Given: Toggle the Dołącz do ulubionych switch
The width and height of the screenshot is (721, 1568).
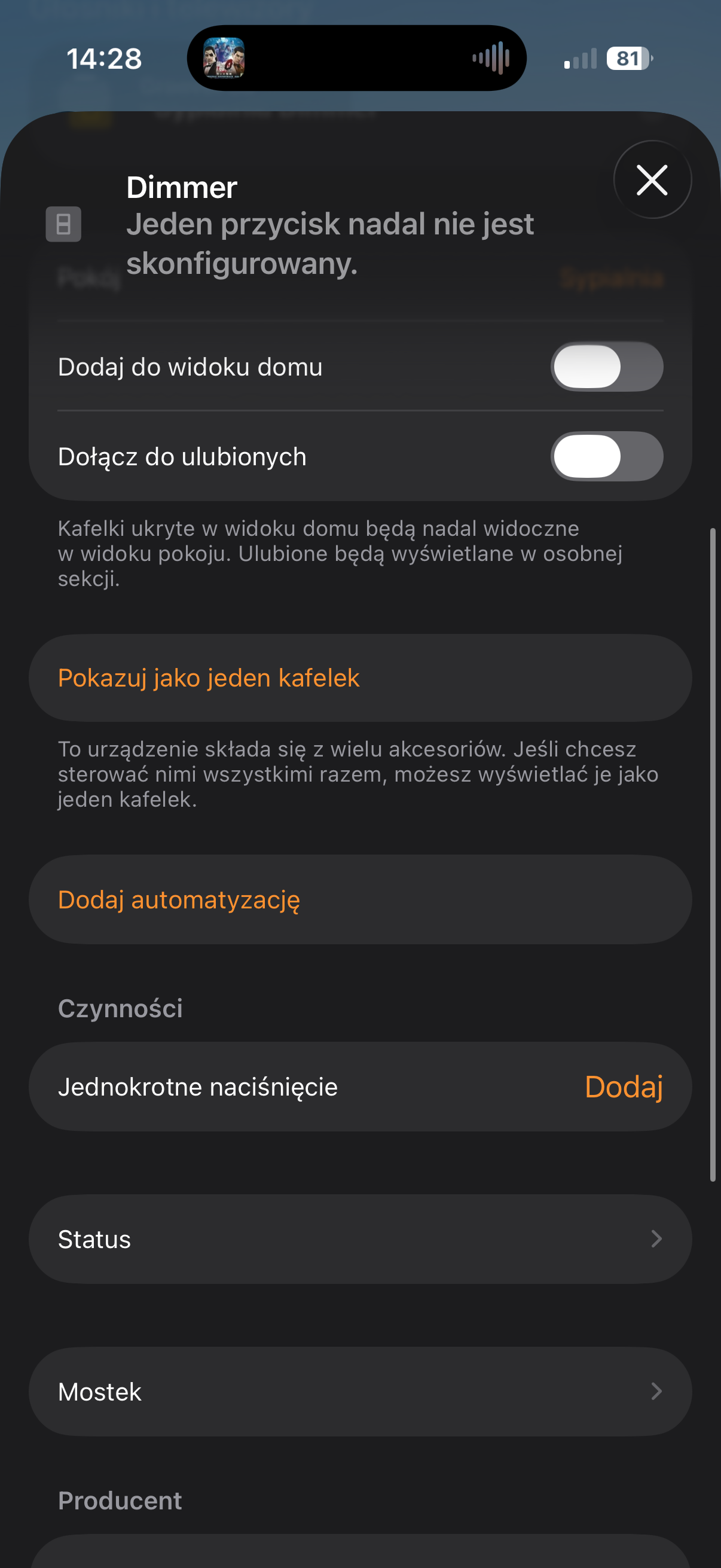Looking at the screenshot, I should tap(606, 456).
